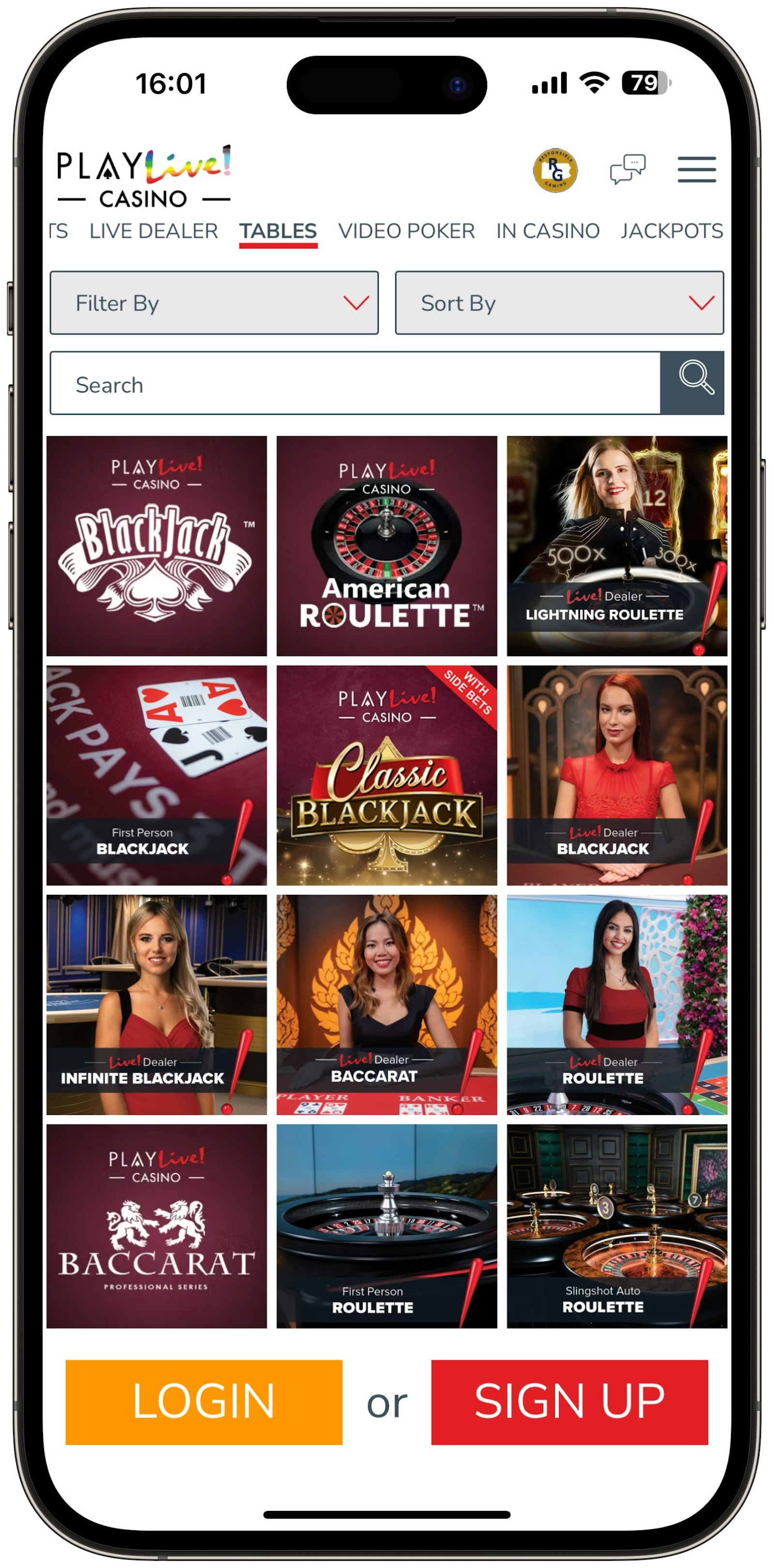Tap the orange LOGIN button
Image resolution: width=774 pixels, height=1568 pixels.
[x=204, y=1401]
